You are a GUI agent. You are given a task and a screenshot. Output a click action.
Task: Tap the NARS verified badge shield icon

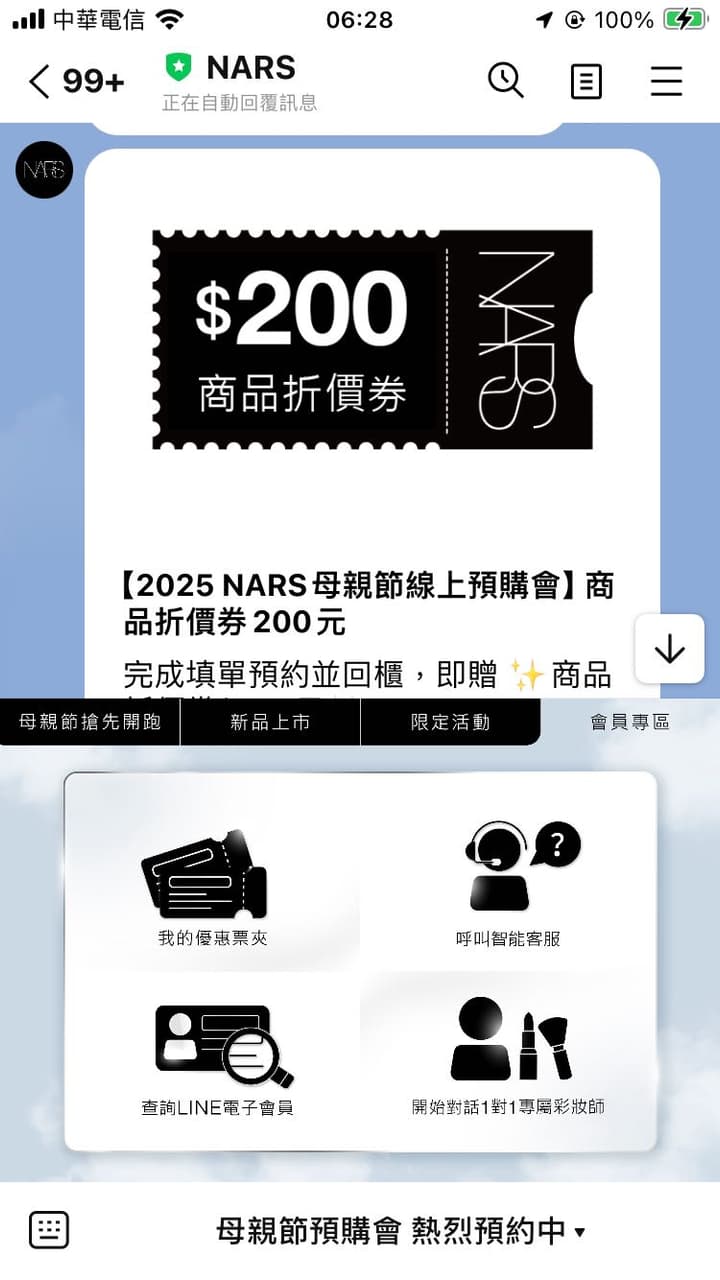coord(177,66)
